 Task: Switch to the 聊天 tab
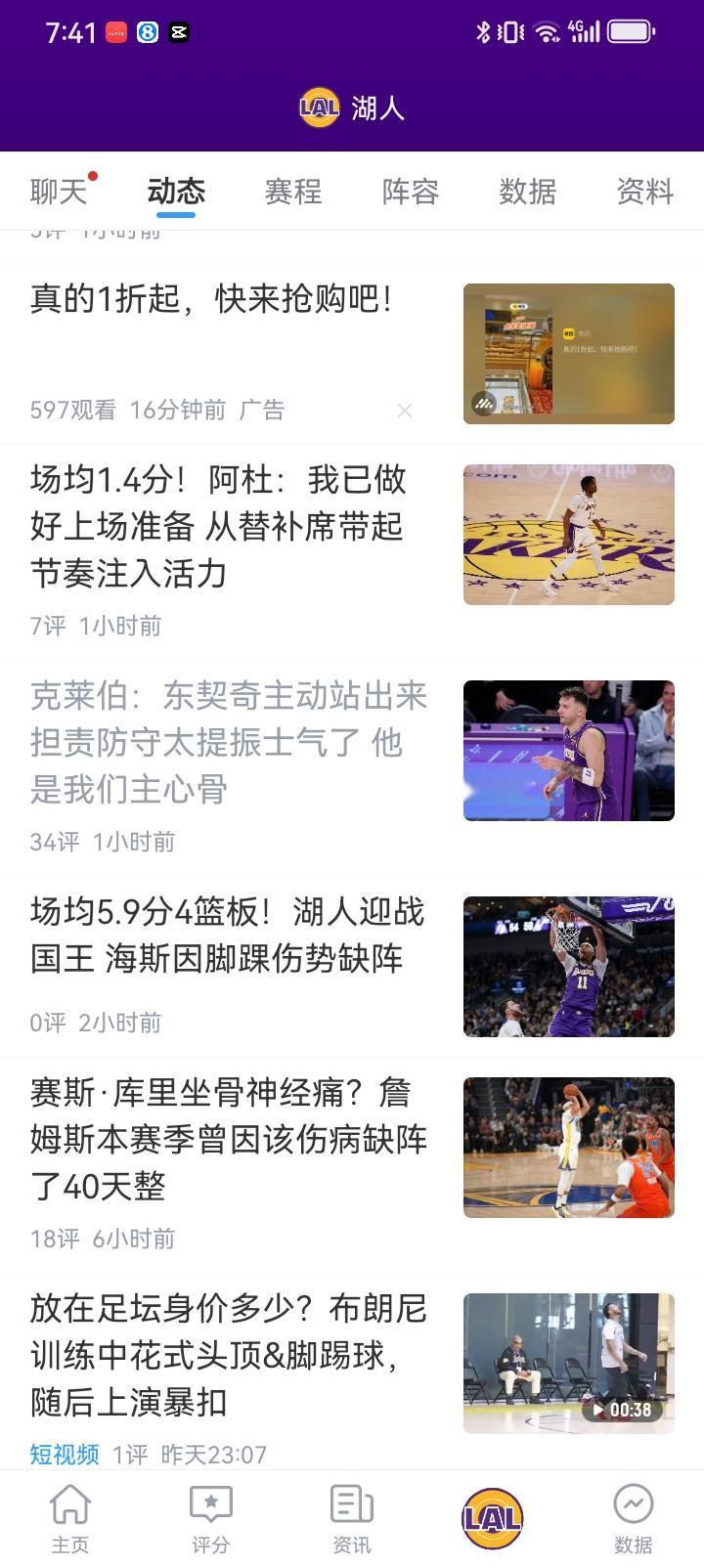pos(59,192)
